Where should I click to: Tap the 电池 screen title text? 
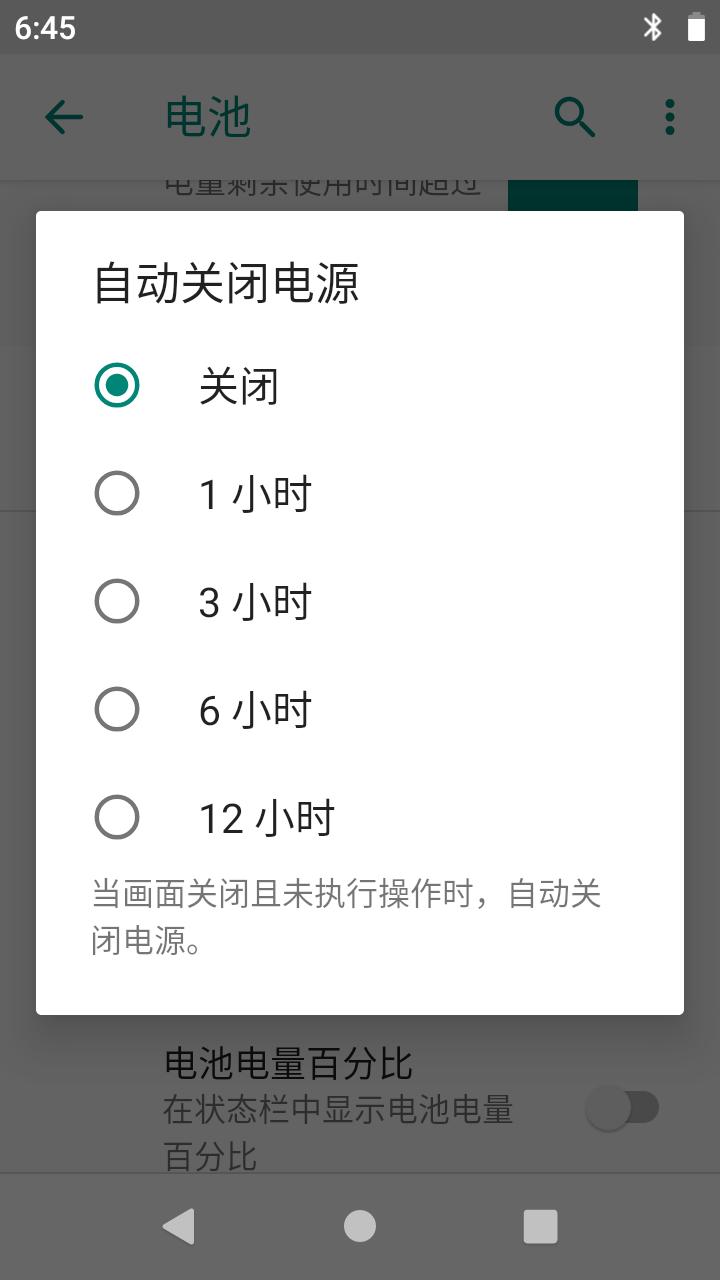point(208,116)
